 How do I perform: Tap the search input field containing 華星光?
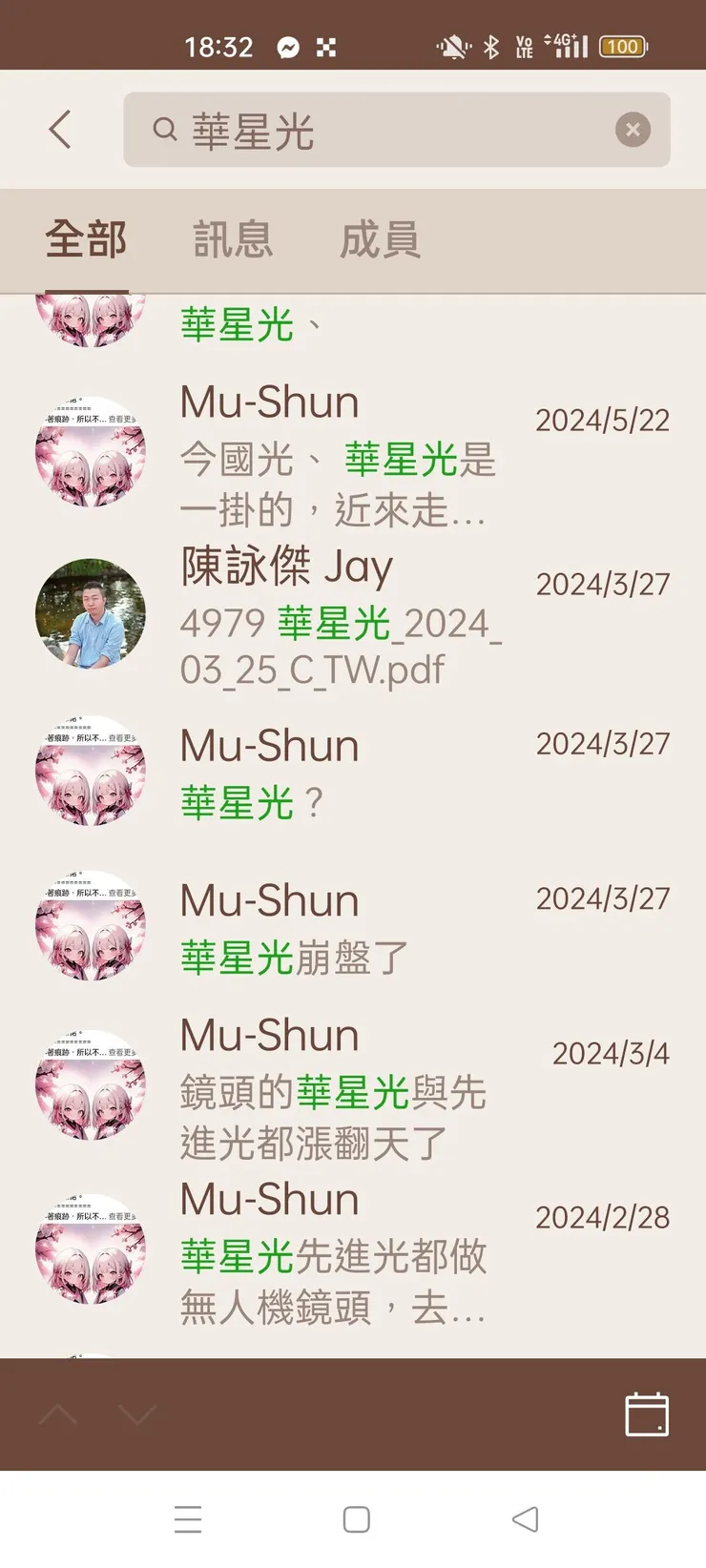pyautogui.click(x=382, y=130)
